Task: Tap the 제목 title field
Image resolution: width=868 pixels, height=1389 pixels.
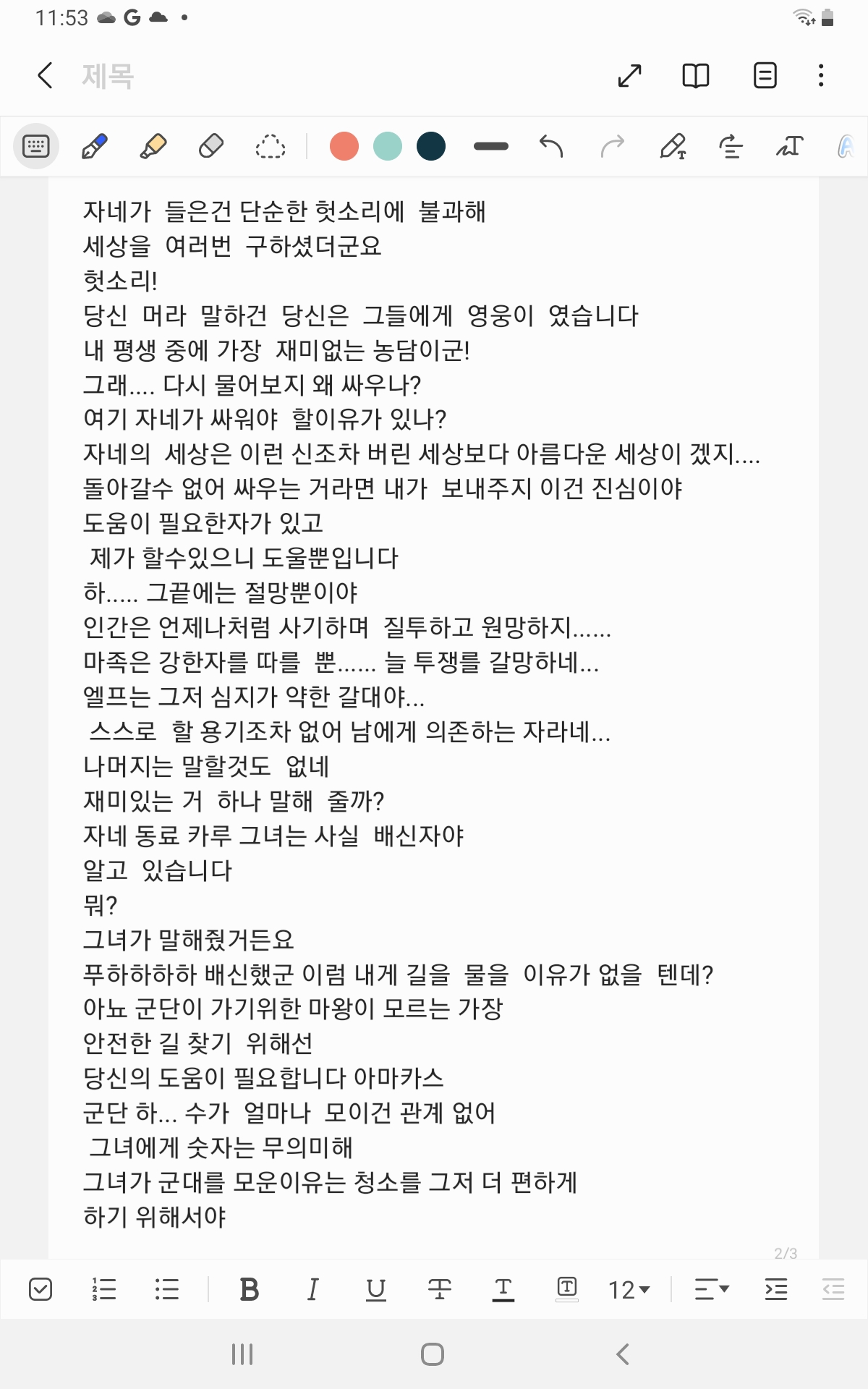Action: [x=108, y=76]
